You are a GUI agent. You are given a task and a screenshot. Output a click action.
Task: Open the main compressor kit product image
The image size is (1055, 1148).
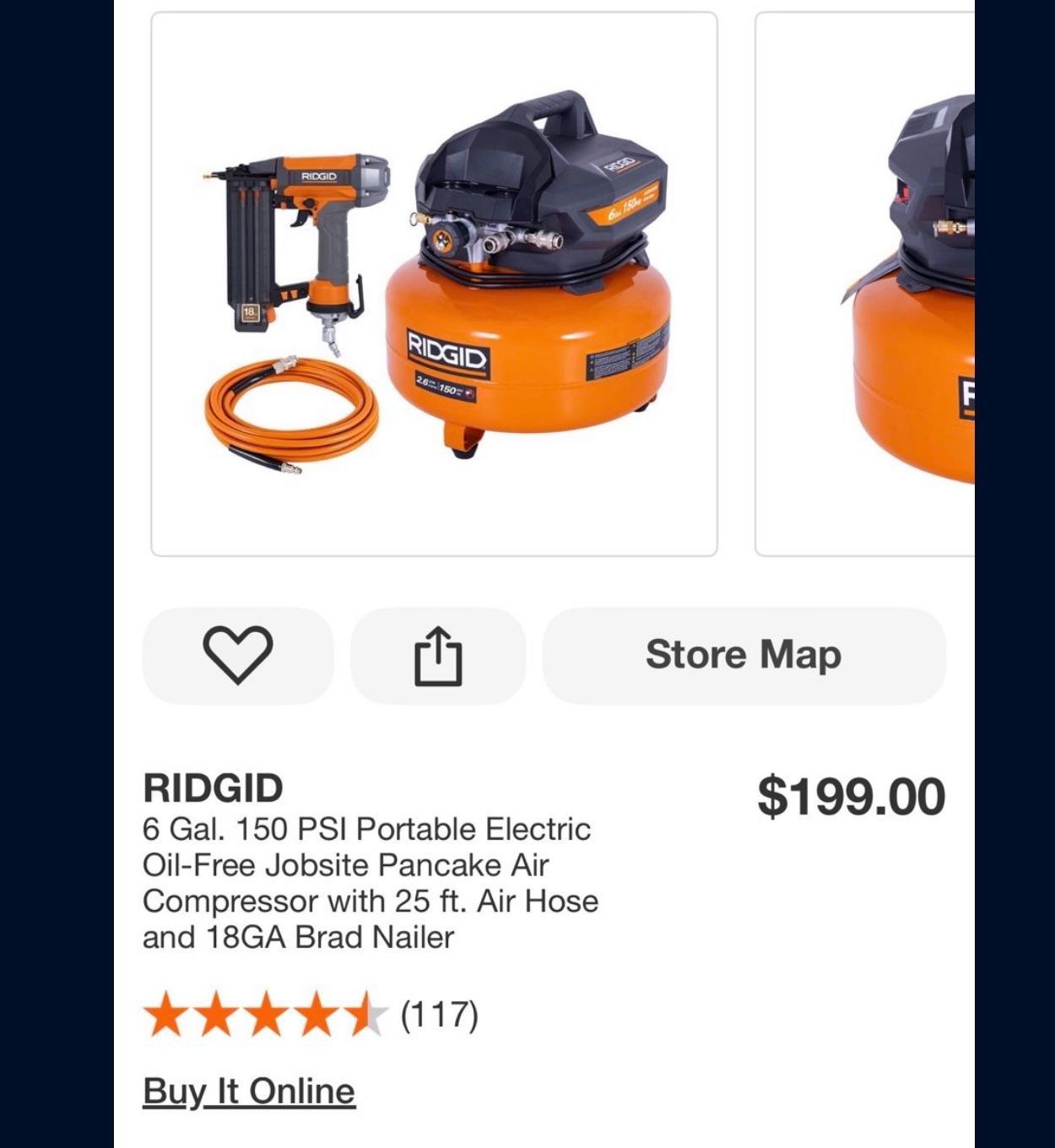pos(434,284)
